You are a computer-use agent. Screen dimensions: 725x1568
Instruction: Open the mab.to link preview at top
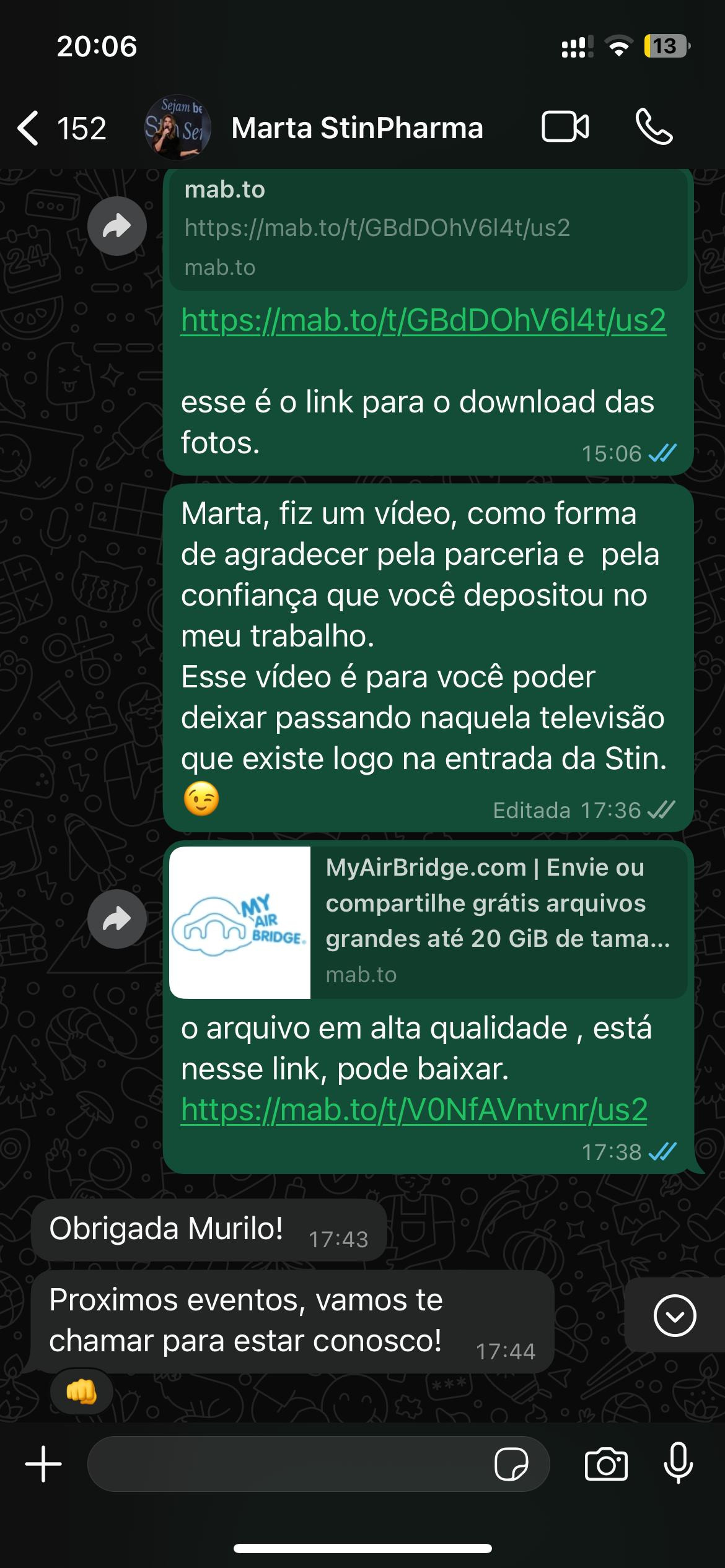click(x=428, y=228)
